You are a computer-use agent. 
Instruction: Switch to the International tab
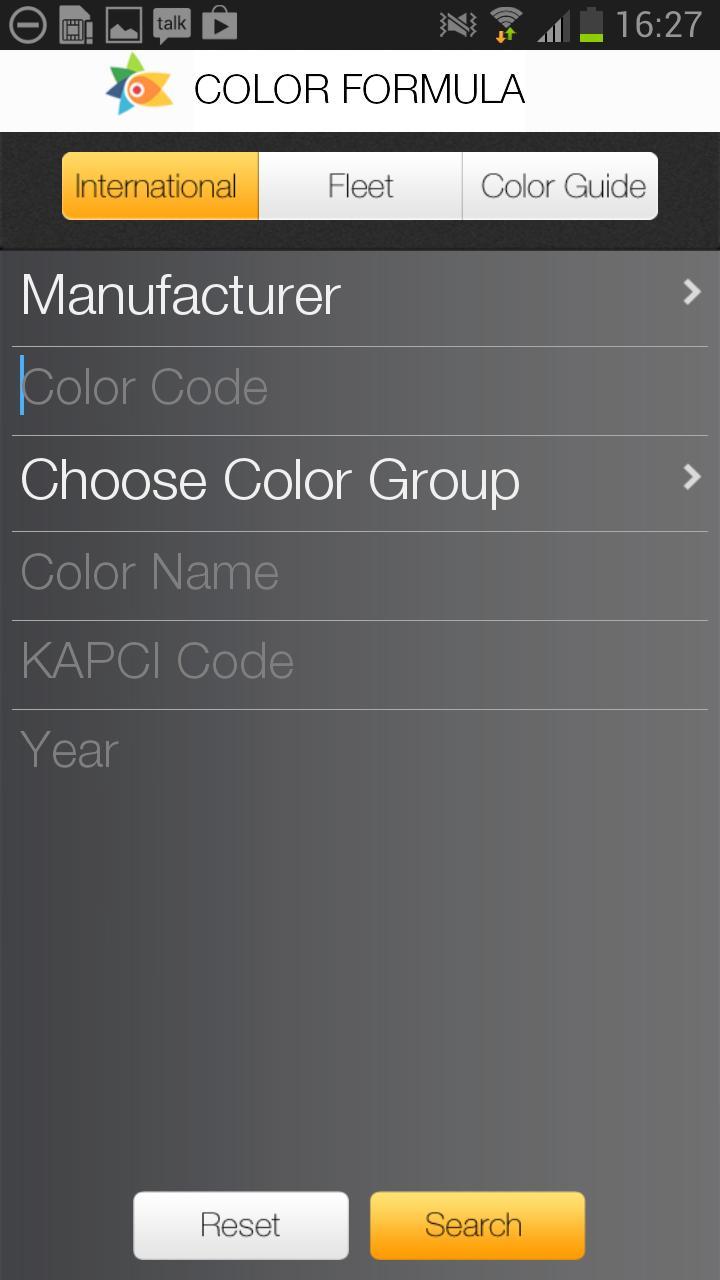pos(160,186)
